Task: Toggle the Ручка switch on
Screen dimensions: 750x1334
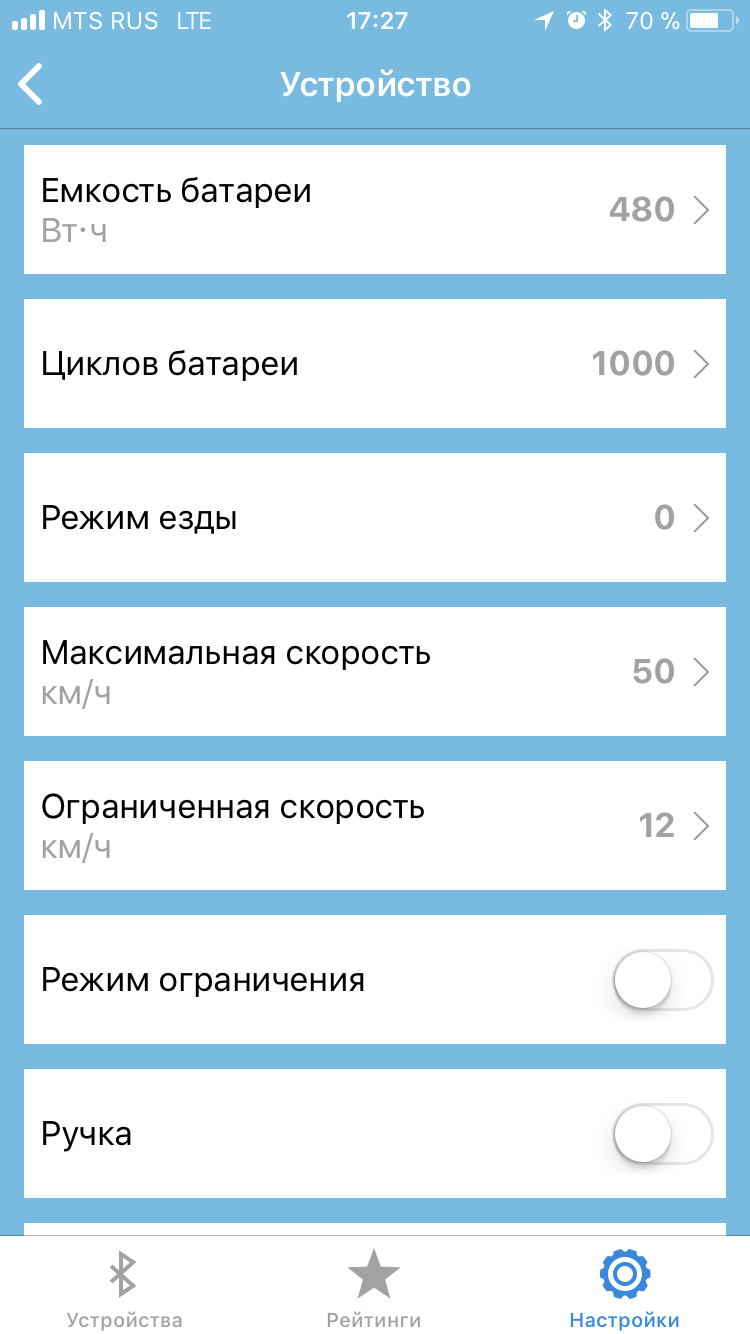Action: tap(662, 1134)
